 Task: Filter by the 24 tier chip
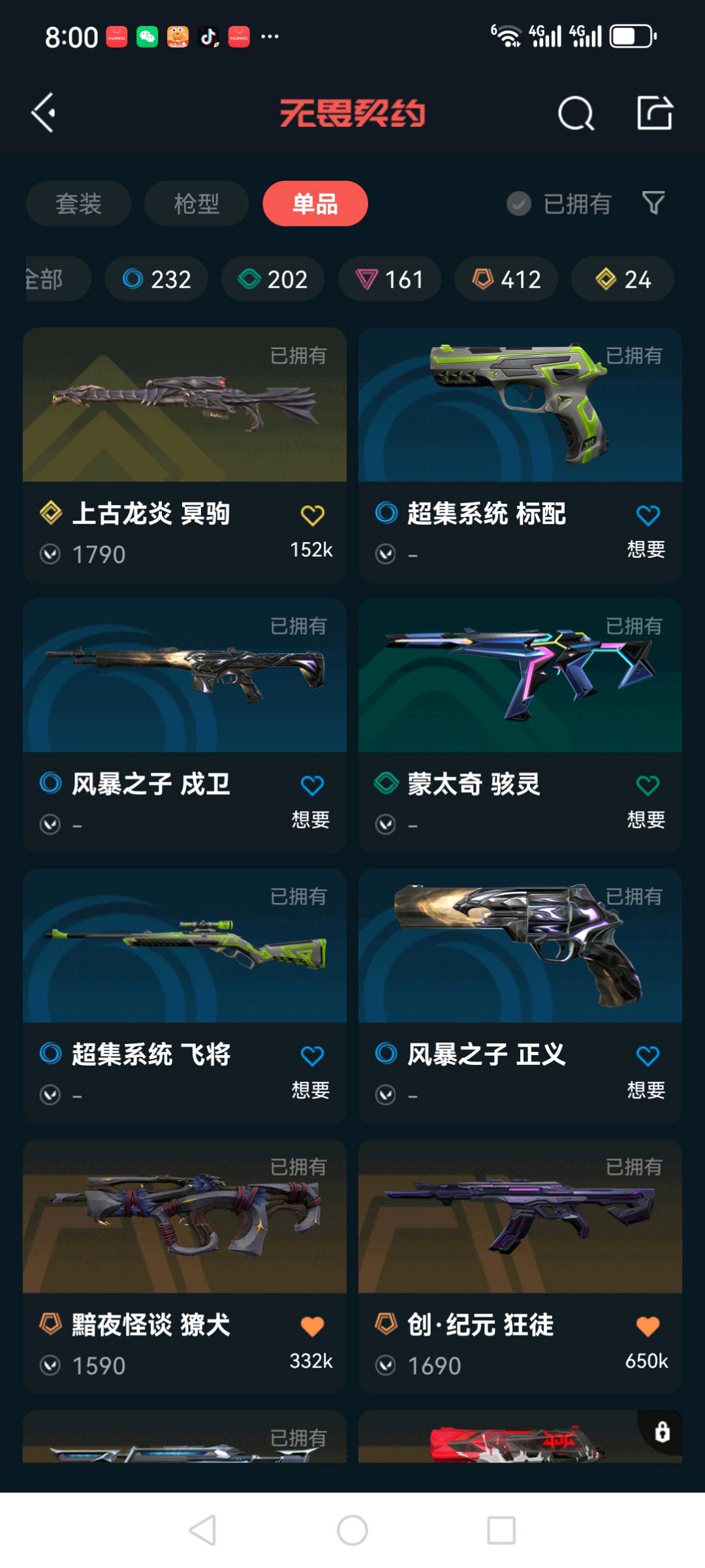(623, 279)
